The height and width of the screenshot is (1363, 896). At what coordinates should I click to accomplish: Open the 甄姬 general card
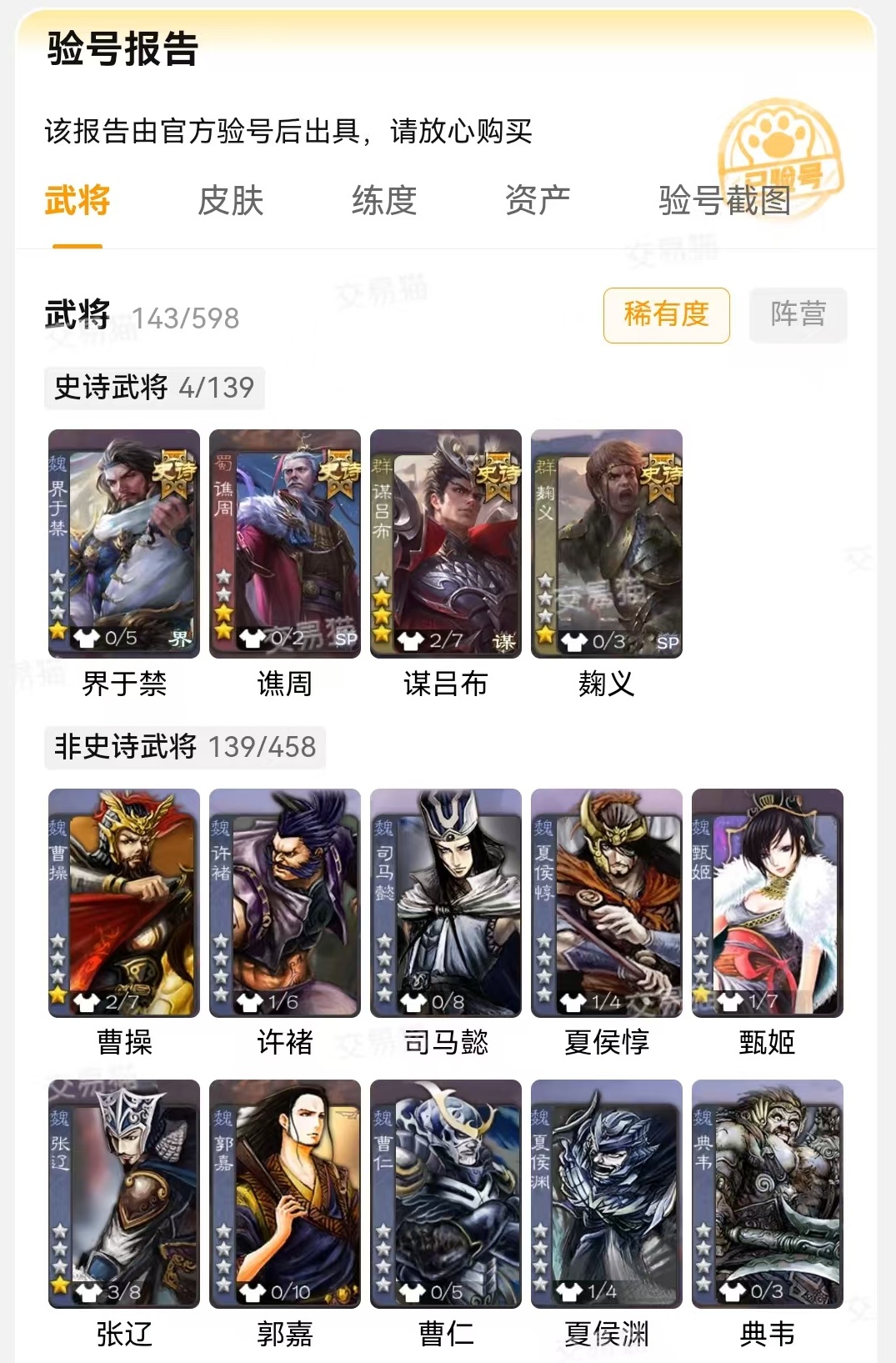[x=768, y=903]
